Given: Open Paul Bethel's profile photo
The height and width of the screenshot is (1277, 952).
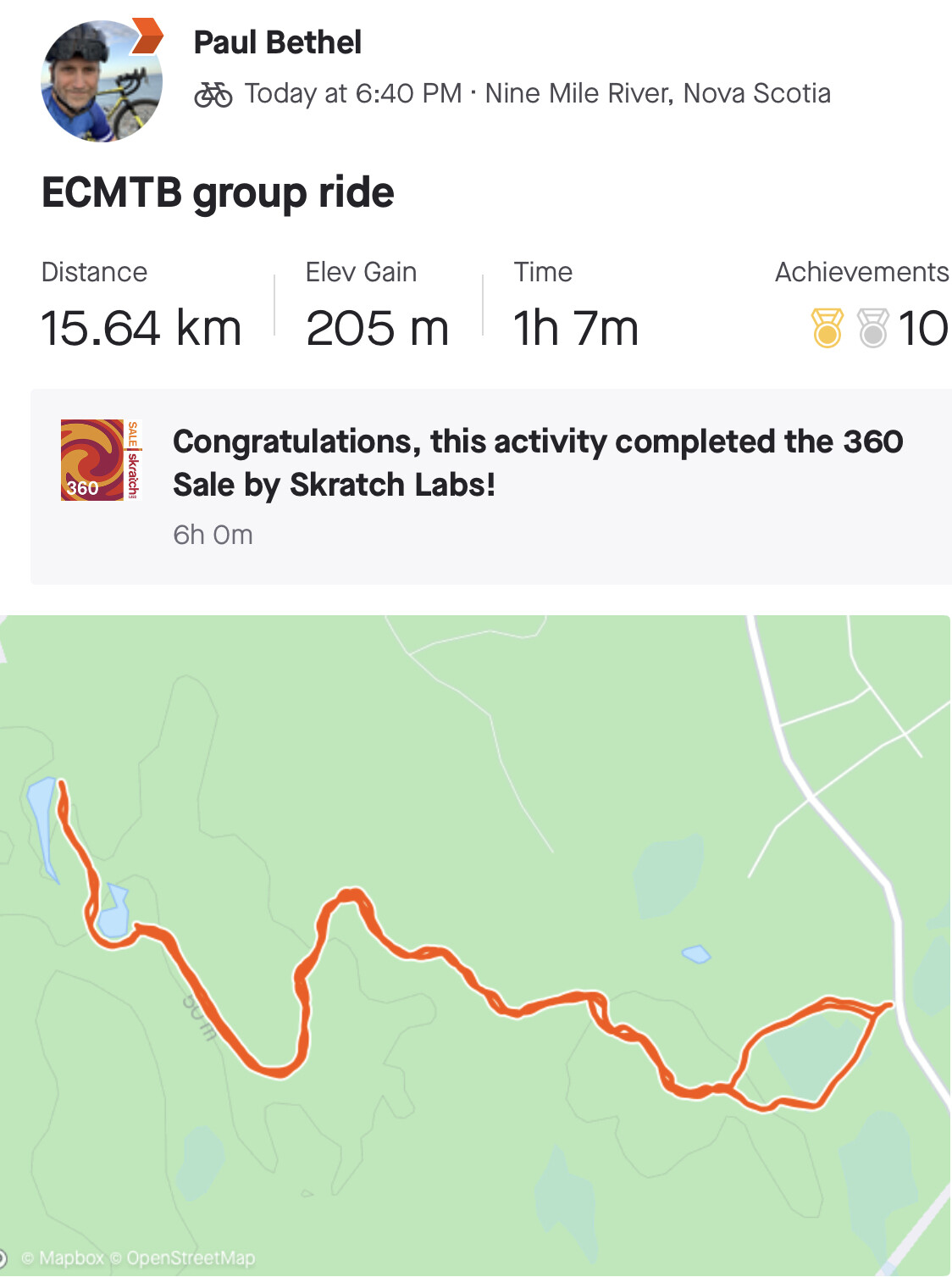Looking at the screenshot, I should (x=102, y=81).
